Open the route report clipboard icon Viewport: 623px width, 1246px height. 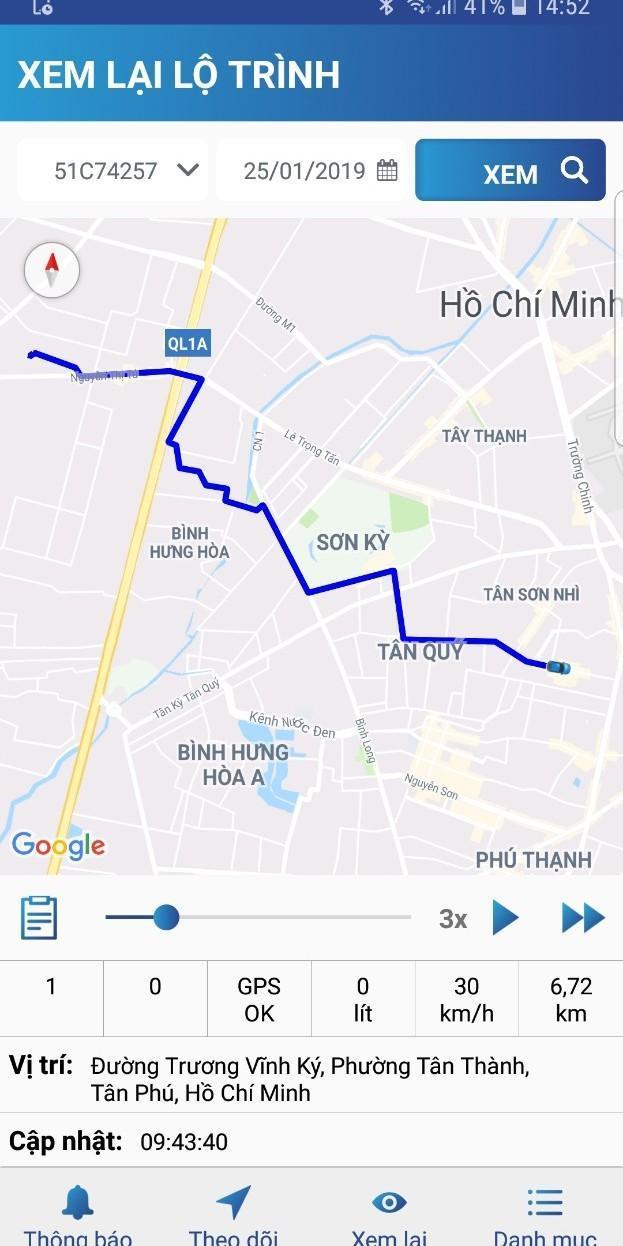tap(39, 917)
